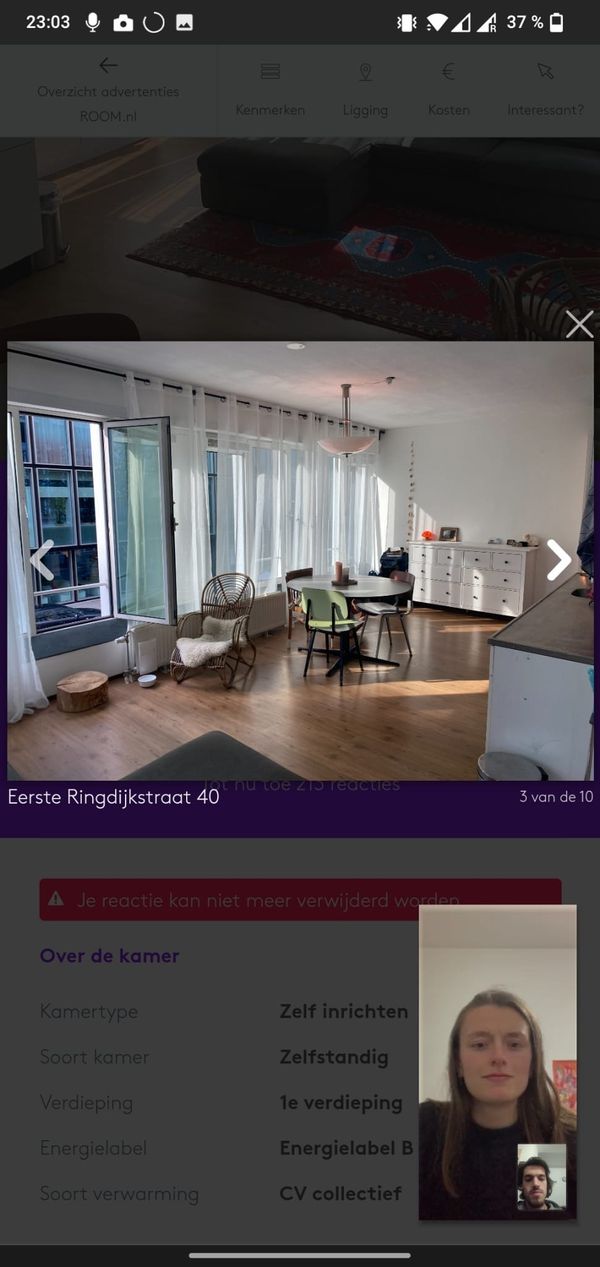Viewport: 600px width, 1267px height.
Task: Select the Interessant? tab
Action: (545, 90)
